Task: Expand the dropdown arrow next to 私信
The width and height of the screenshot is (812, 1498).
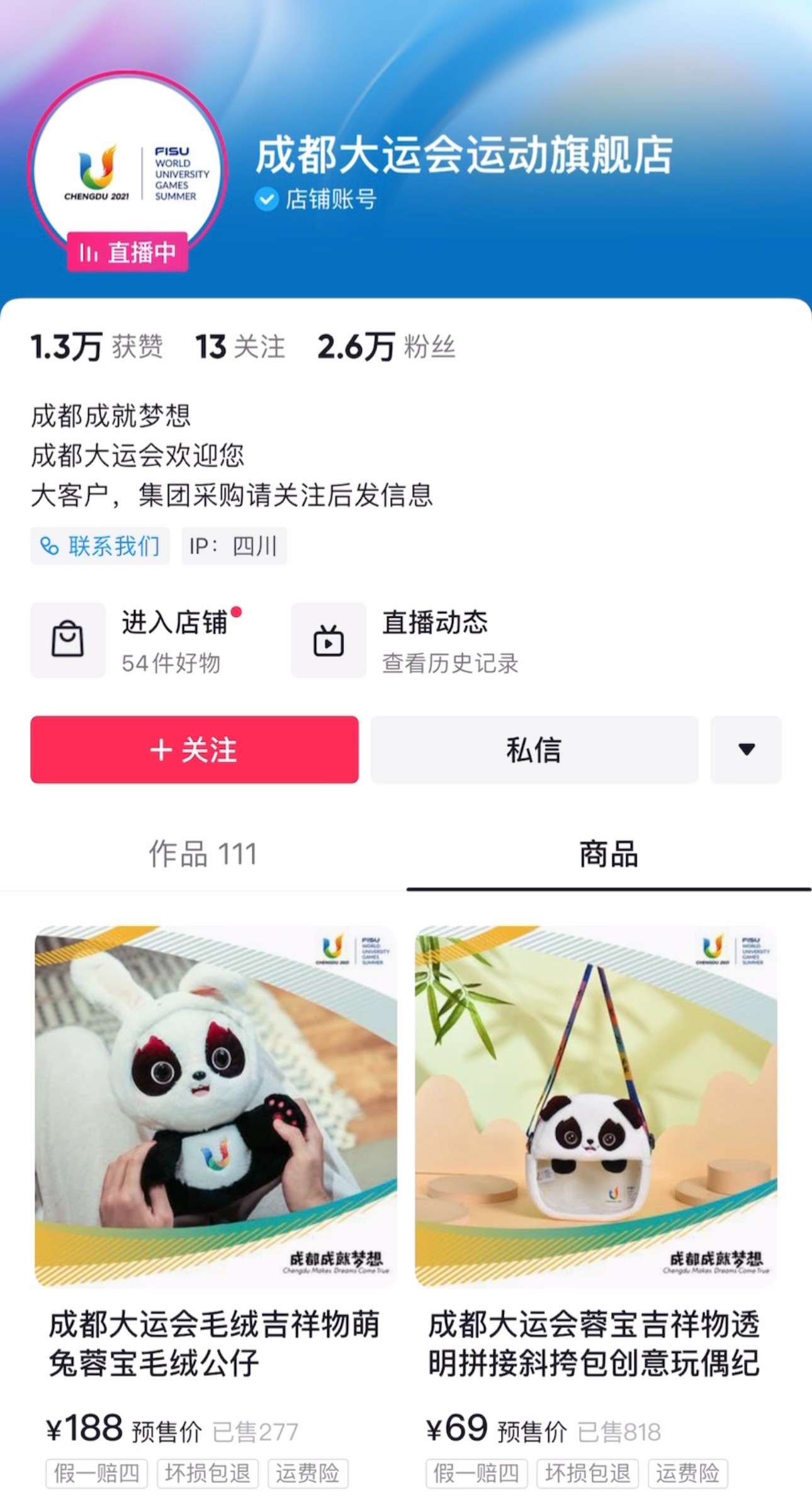Action: (x=746, y=749)
